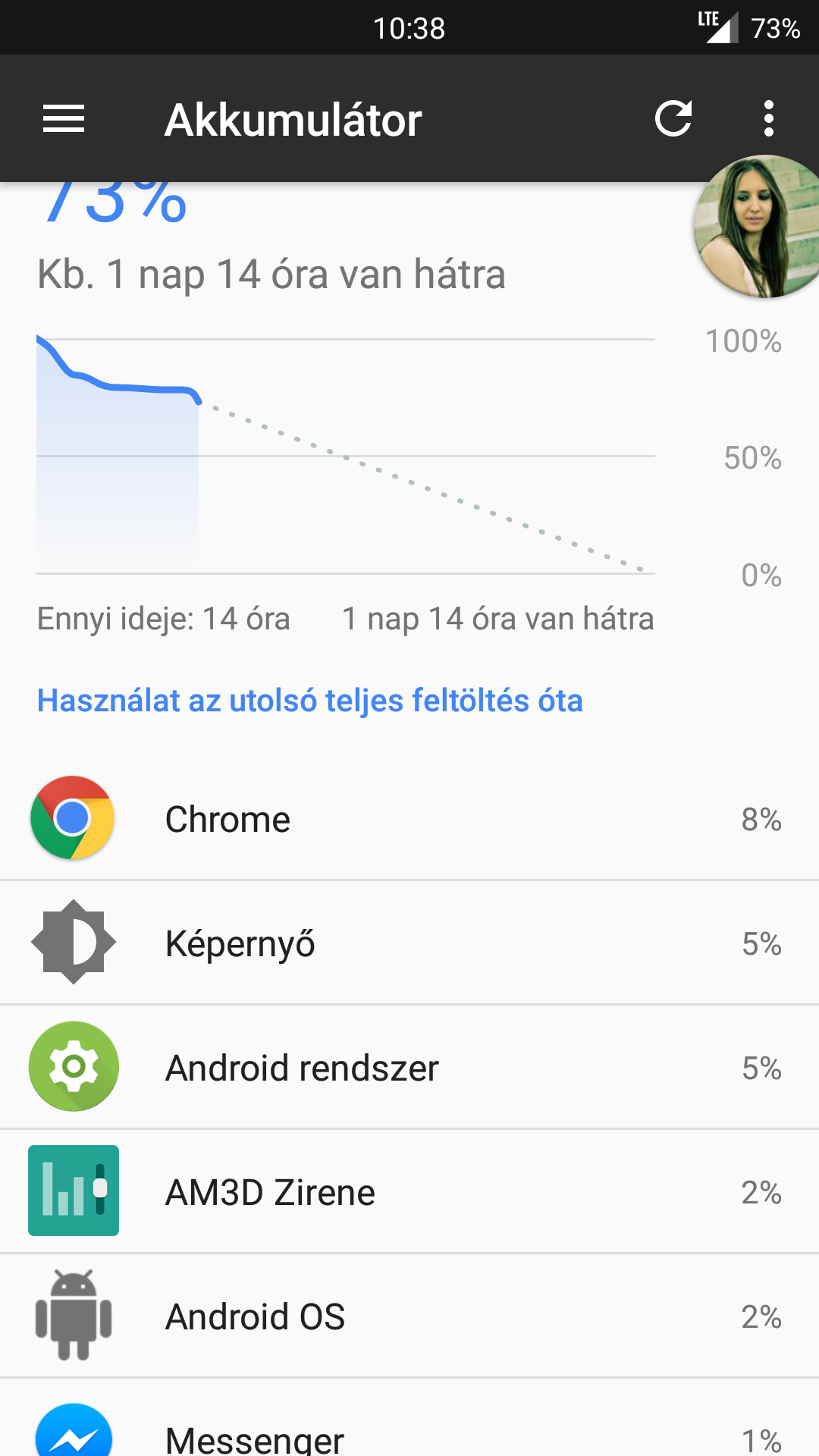The image size is (819, 1456).
Task: Open AM3D Zirene usage details
Action: click(409, 1192)
